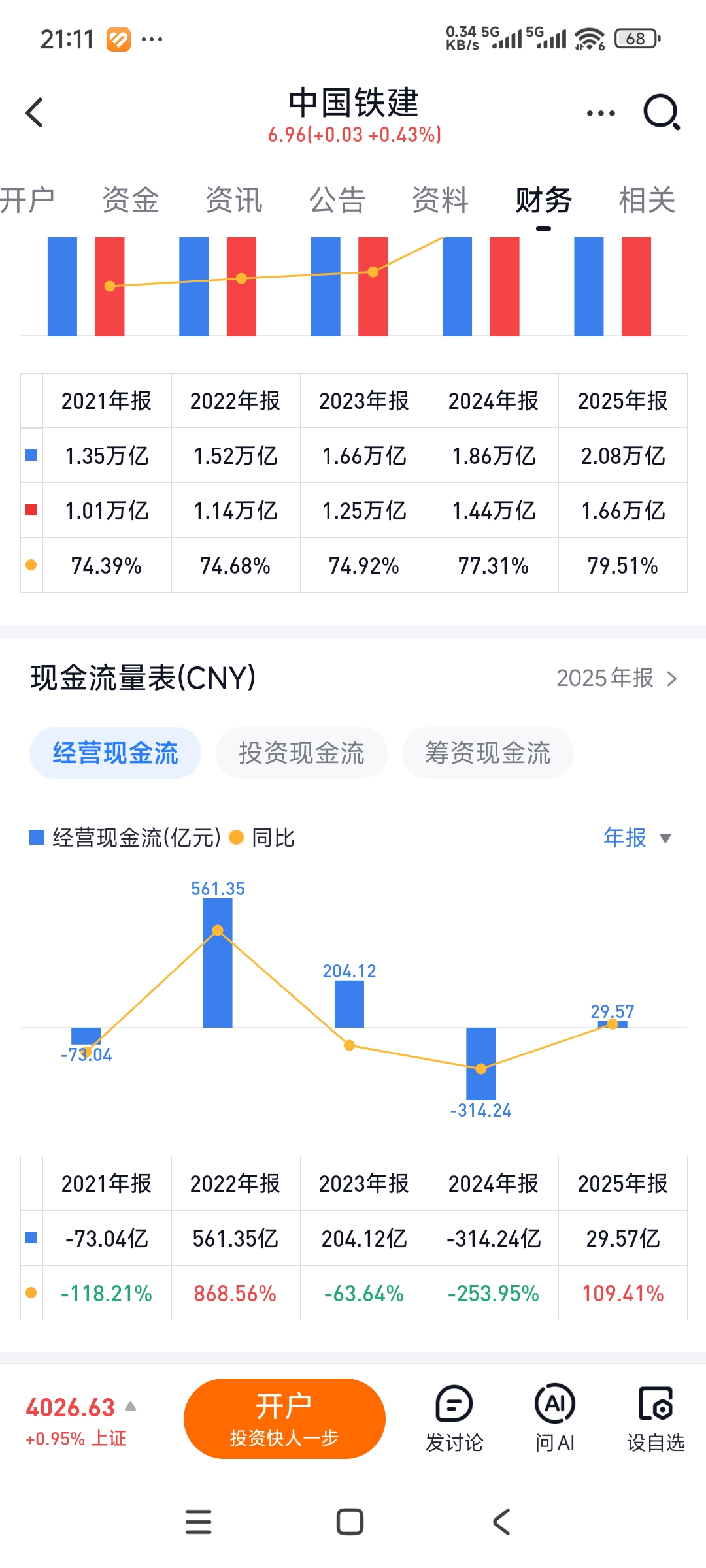Switch to the 资料 tab

tap(441, 200)
